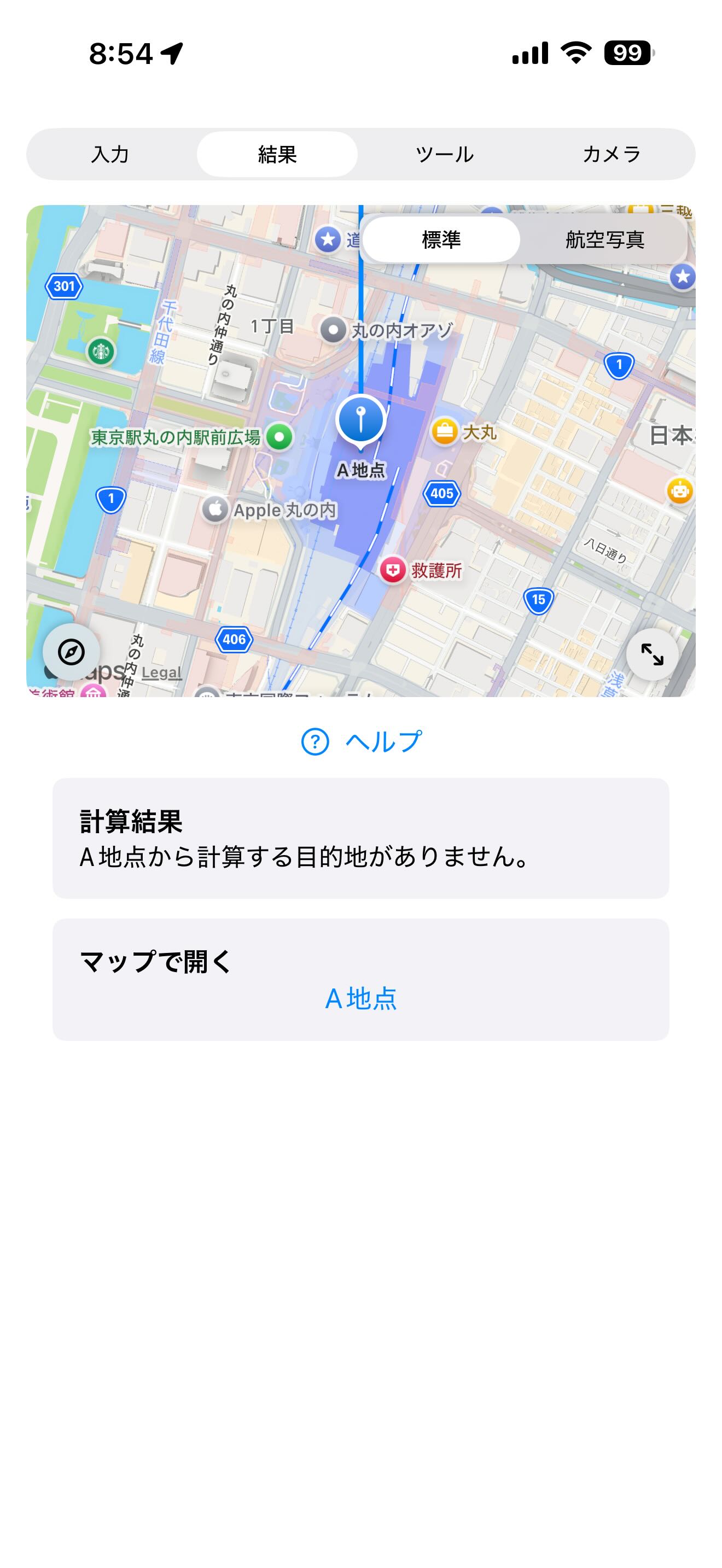This screenshot has width=722, height=1568.
Task: Open the Legal link on the map
Action: pyautogui.click(x=161, y=672)
